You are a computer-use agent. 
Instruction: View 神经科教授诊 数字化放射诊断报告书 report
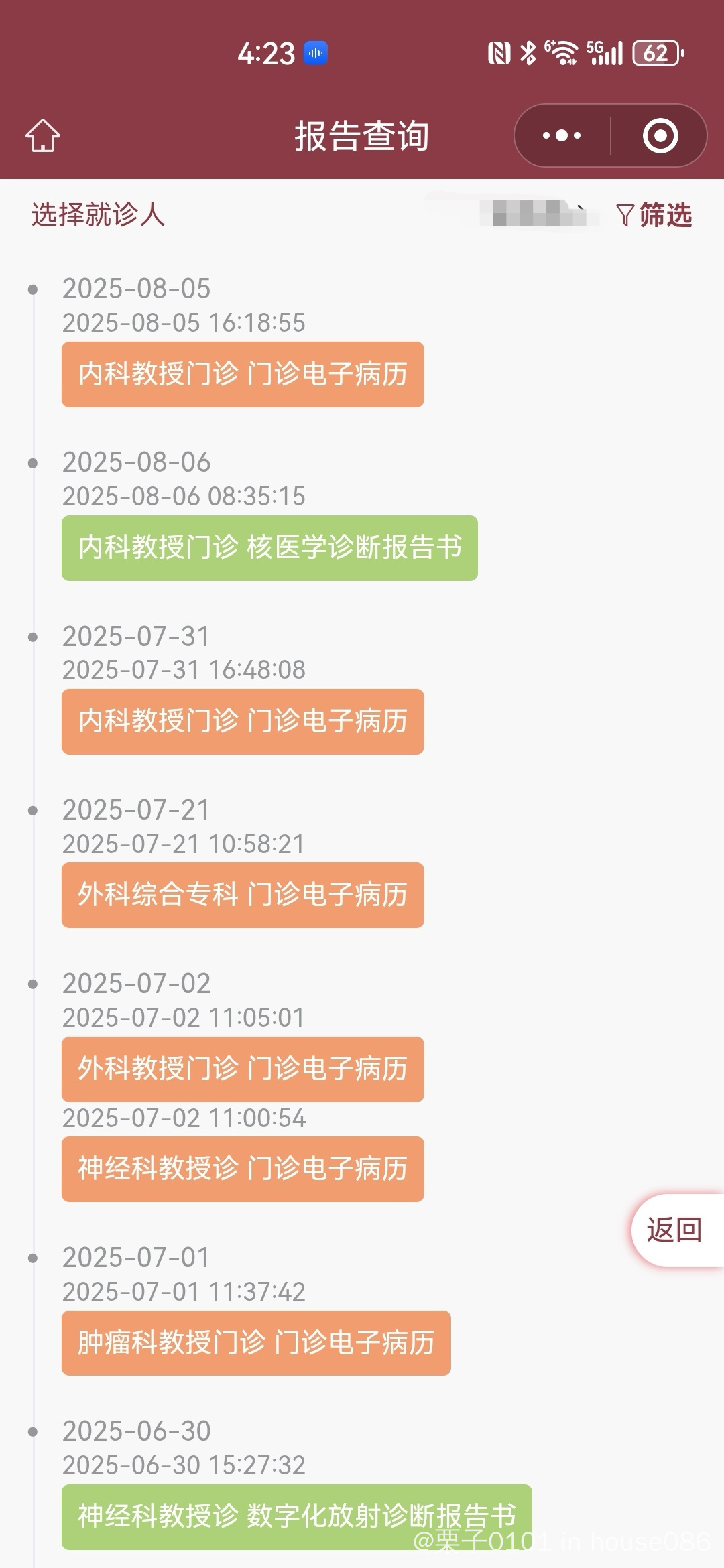[296, 1517]
